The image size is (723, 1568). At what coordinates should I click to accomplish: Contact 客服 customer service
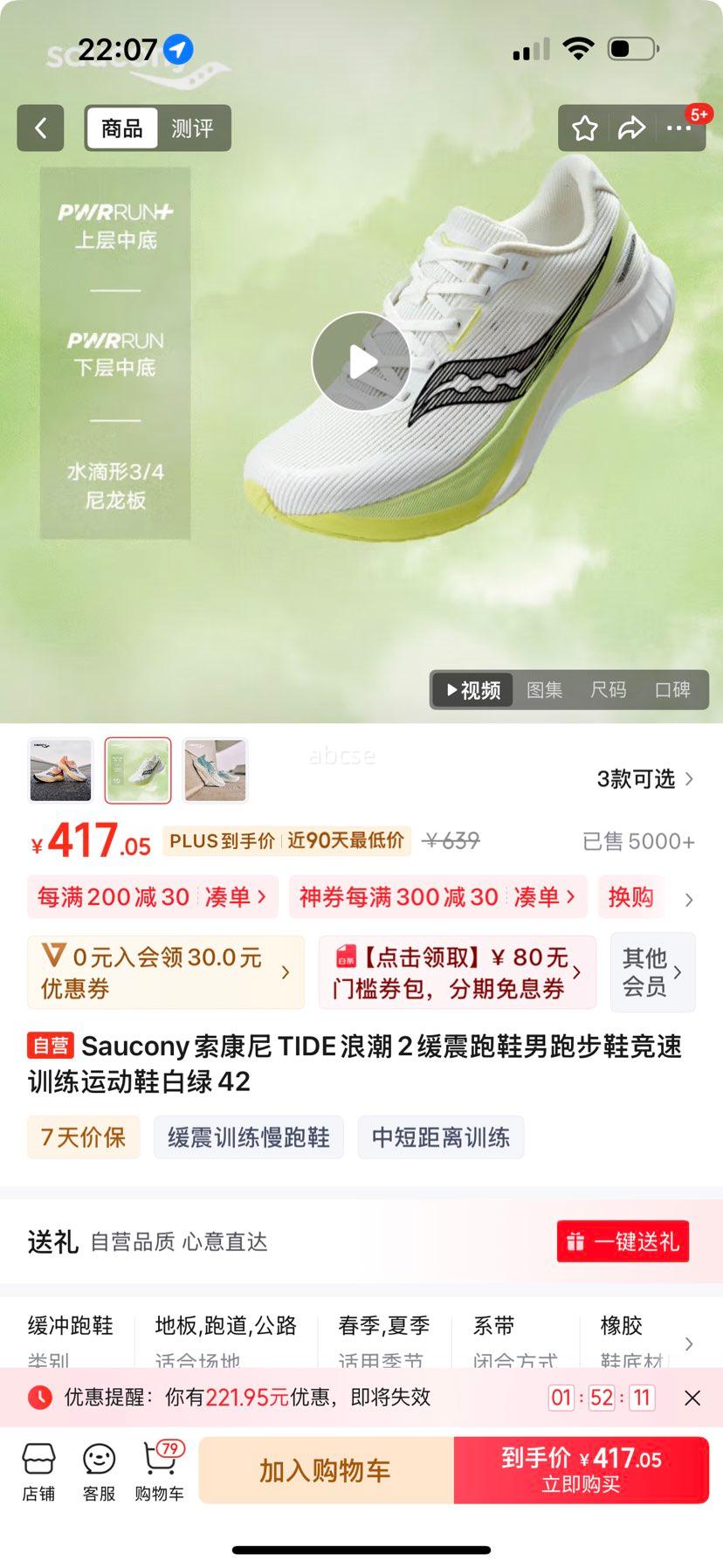coord(99,1470)
